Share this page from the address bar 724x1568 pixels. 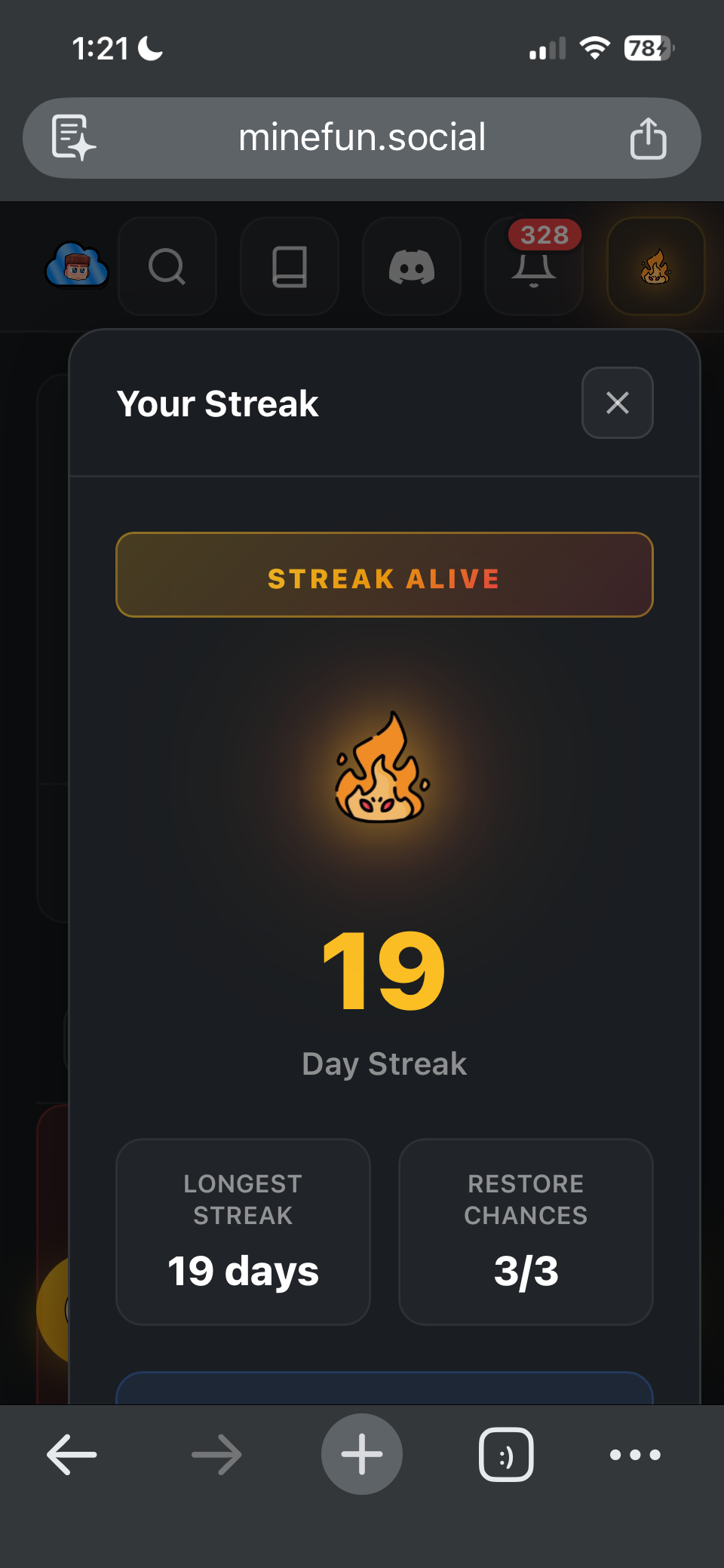pos(648,138)
